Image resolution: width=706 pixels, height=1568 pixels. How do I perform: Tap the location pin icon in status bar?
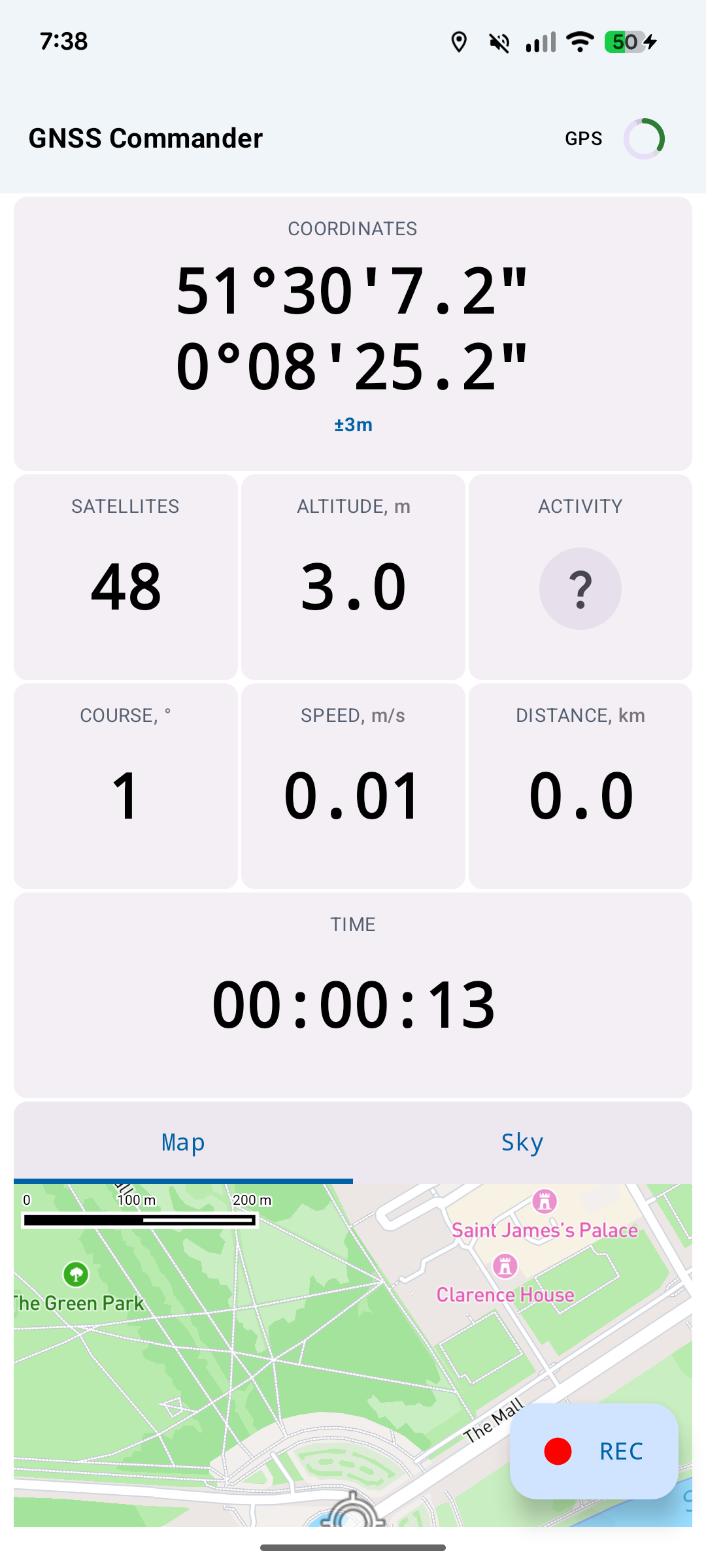coord(460,42)
